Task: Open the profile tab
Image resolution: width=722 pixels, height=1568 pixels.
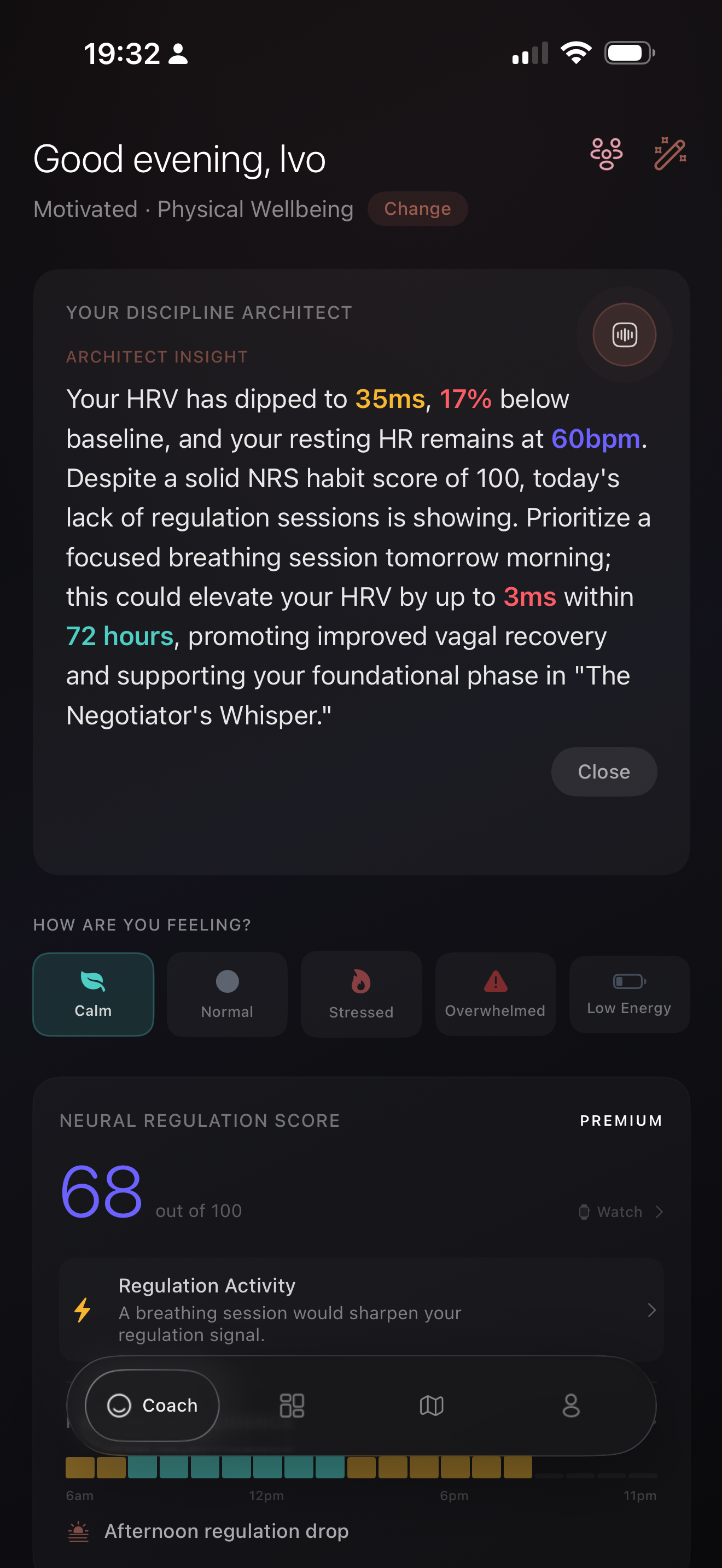Action: click(571, 1405)
